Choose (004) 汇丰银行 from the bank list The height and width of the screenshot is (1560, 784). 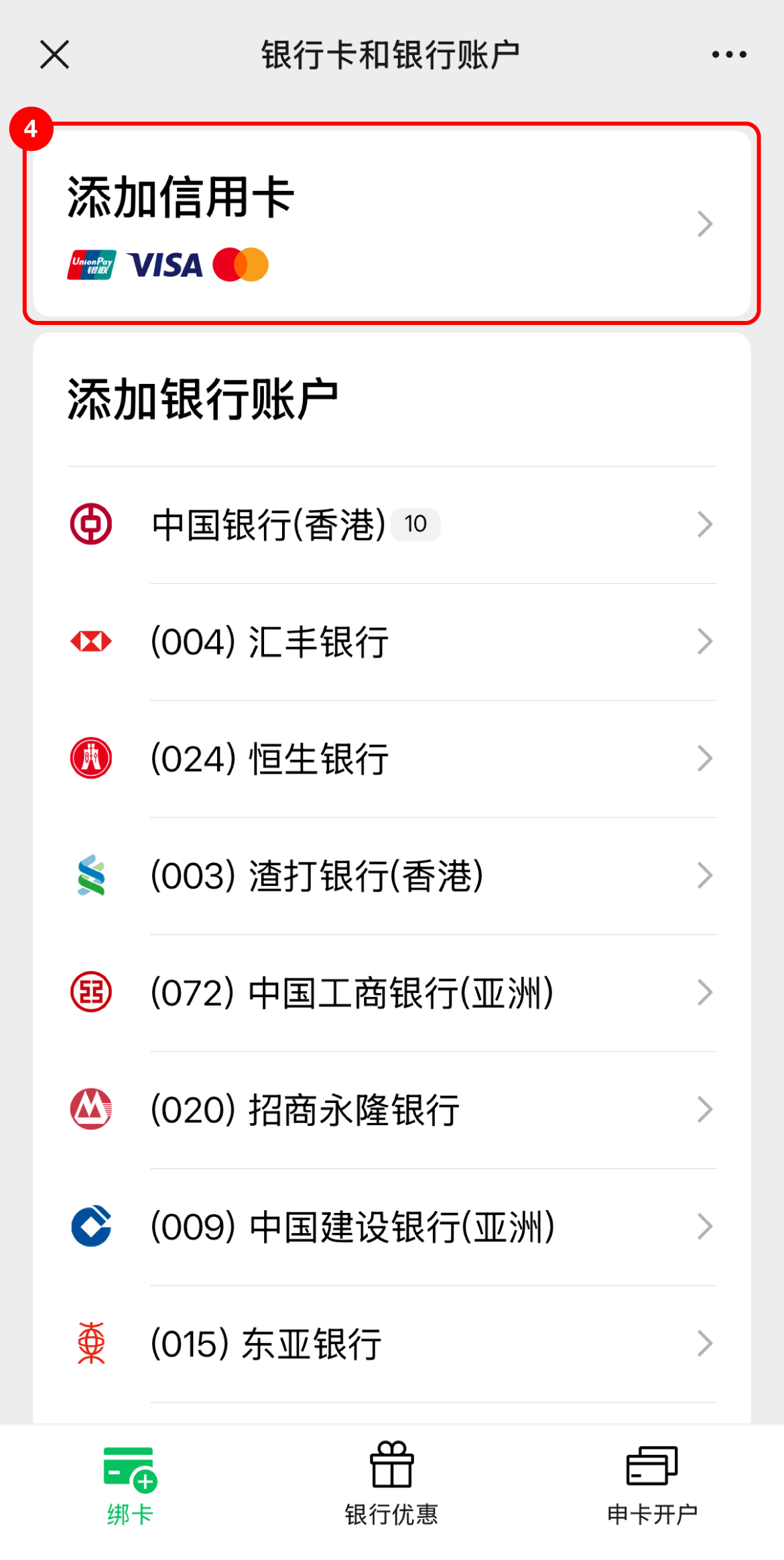(391, 641)
